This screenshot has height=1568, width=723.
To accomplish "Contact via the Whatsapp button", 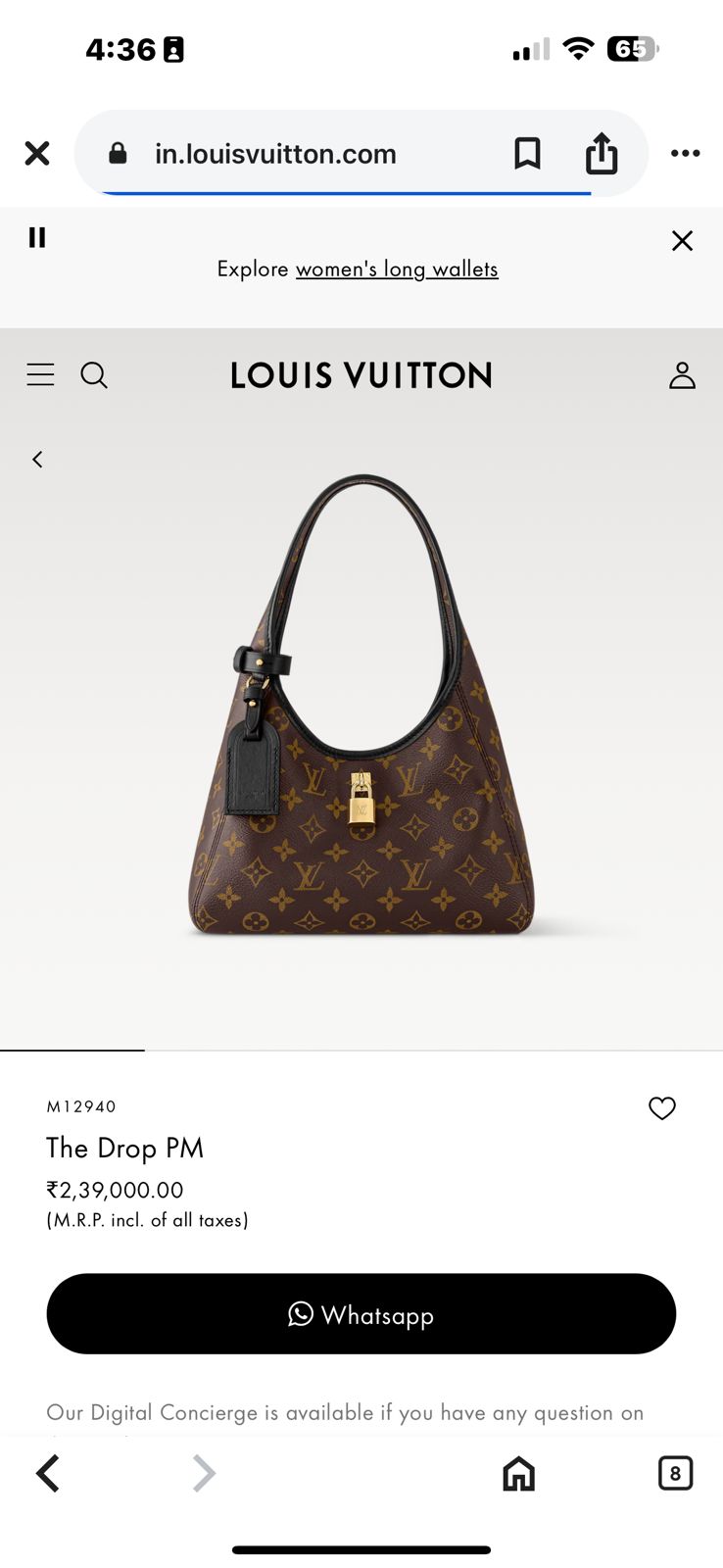I will click(x=361, y=1314).
